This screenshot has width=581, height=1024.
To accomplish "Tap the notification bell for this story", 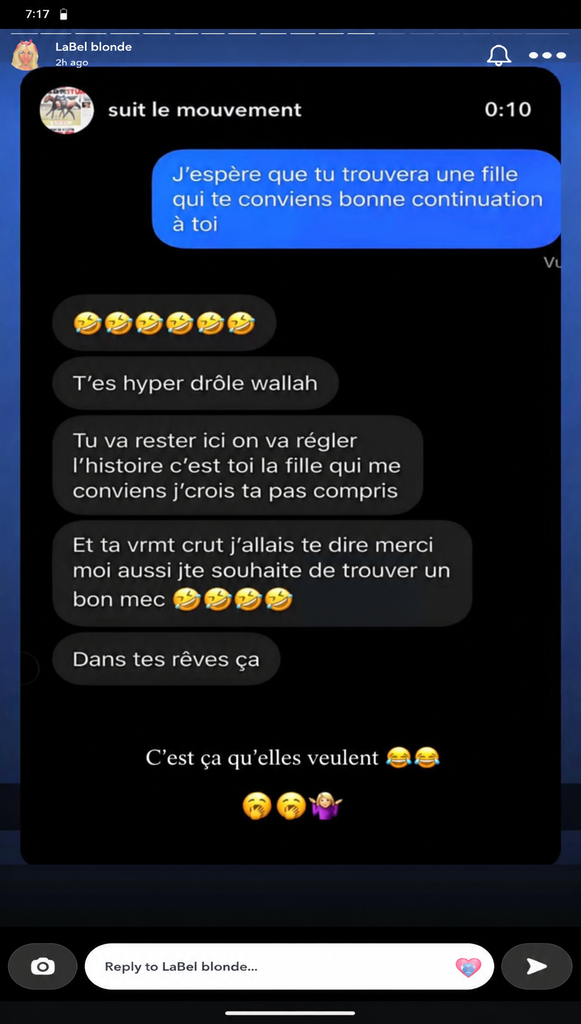I will [499, 56].
